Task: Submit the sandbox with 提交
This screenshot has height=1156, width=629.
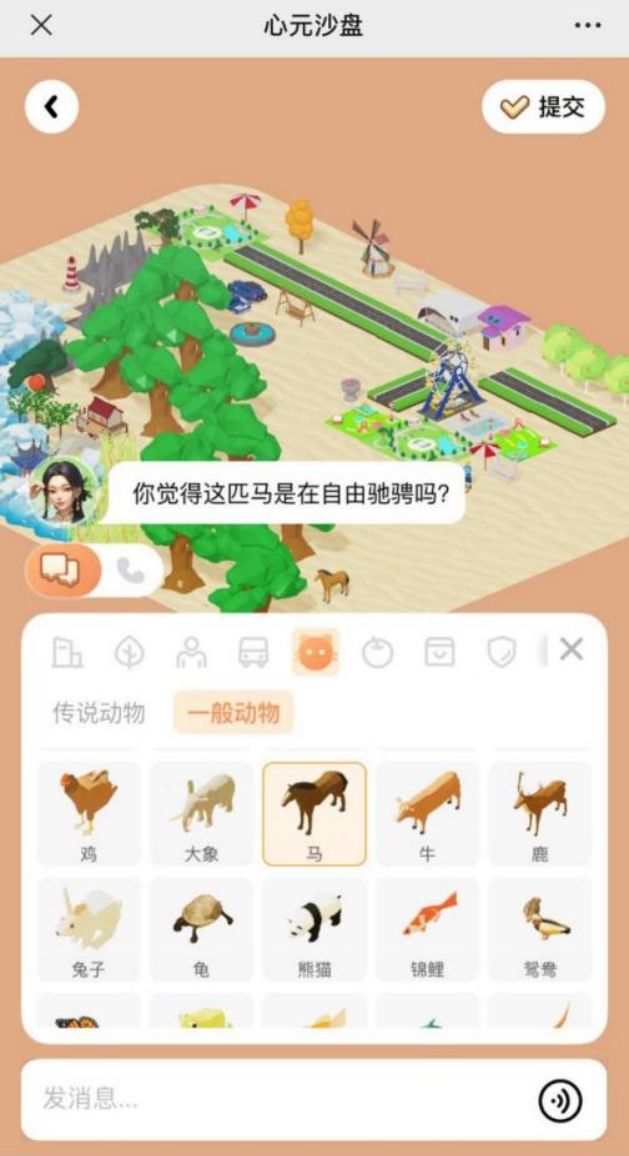Action: click(x=544, y=107)
